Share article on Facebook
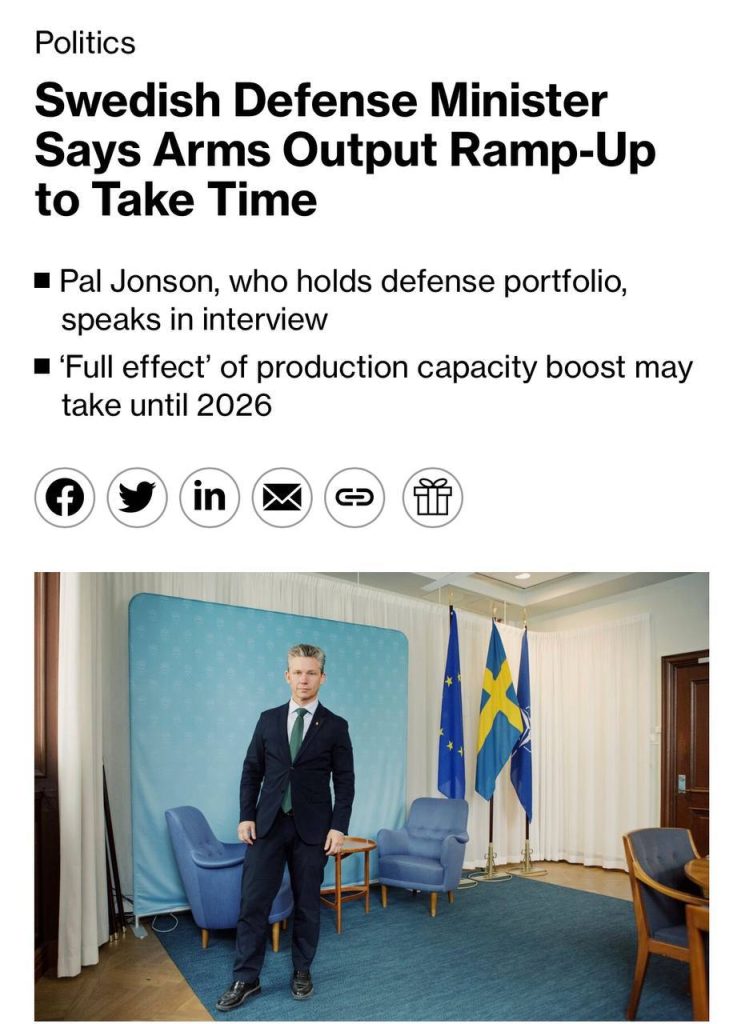Image resolution: width=729 pixels, height=1024 pixels. pyautogui.click(x=65, y=497)
